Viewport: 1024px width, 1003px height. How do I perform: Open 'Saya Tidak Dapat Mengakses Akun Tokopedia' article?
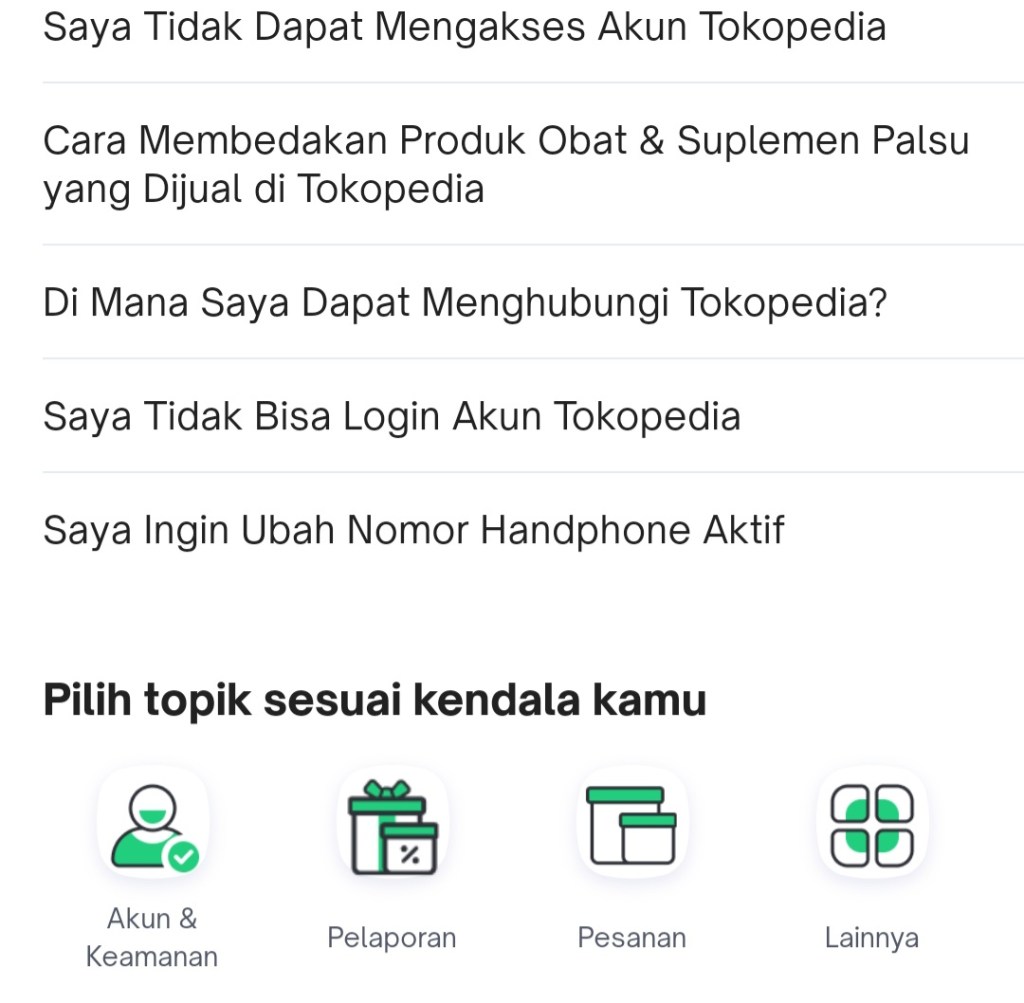[464, 27]
